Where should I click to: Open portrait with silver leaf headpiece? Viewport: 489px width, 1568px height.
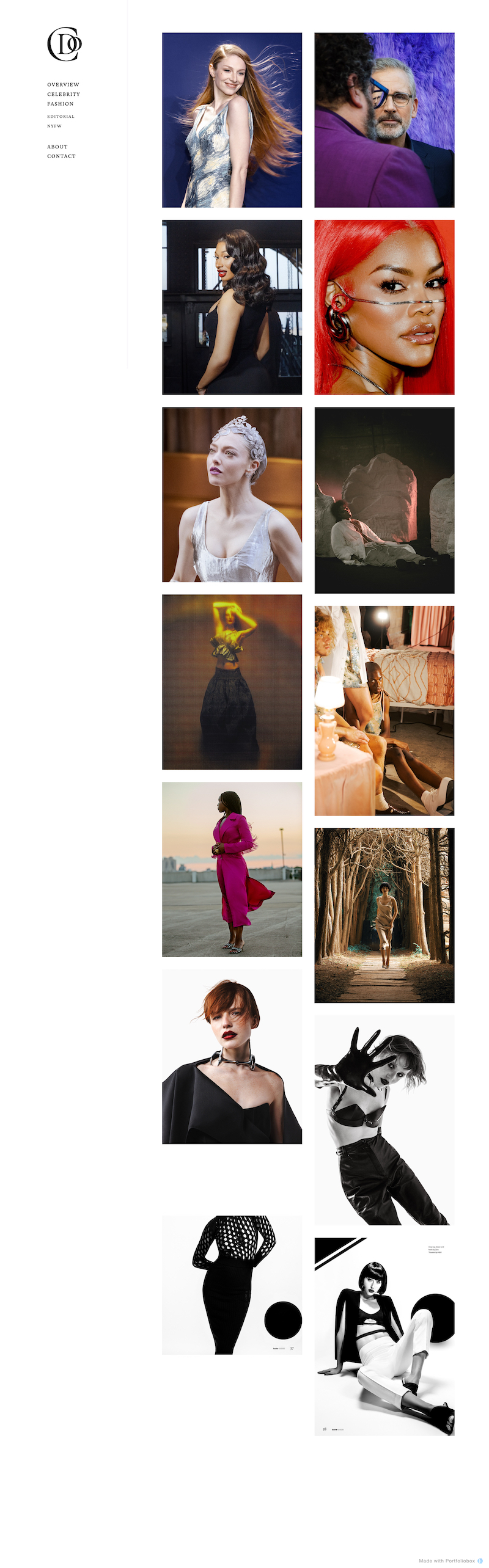[232, 495]
